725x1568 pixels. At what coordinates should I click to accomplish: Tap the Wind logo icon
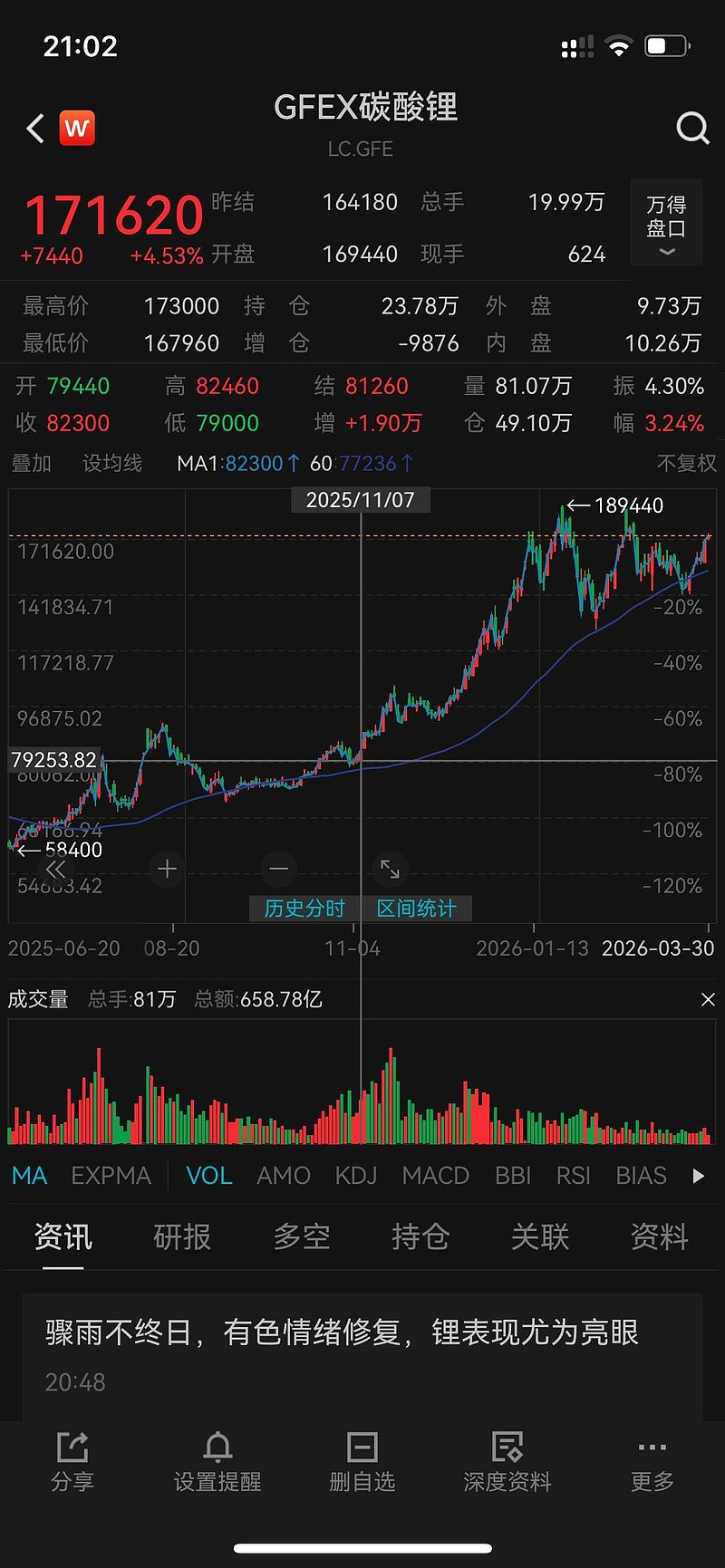click(x=77, y=128)
